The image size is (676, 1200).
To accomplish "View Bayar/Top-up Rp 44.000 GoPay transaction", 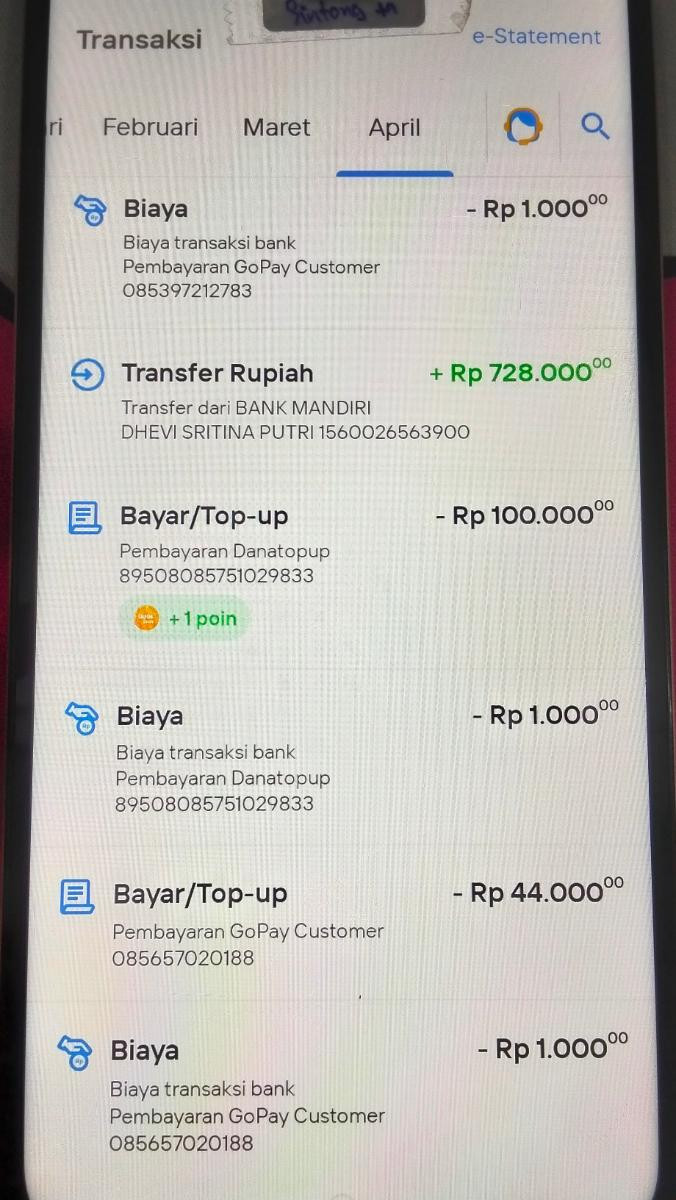I will tap(340, 922).
